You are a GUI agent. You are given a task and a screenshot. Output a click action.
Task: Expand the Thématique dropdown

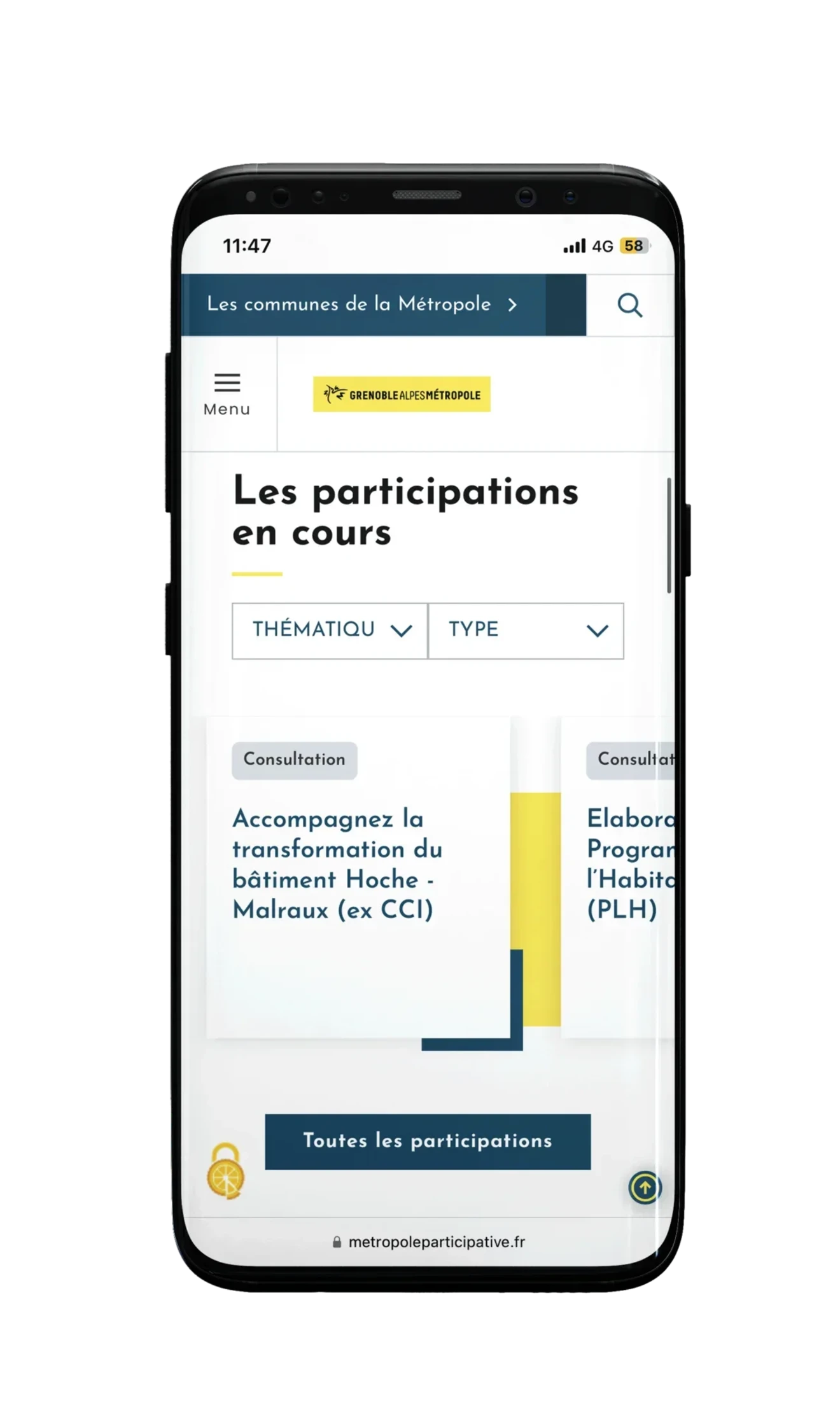(330, 630)
